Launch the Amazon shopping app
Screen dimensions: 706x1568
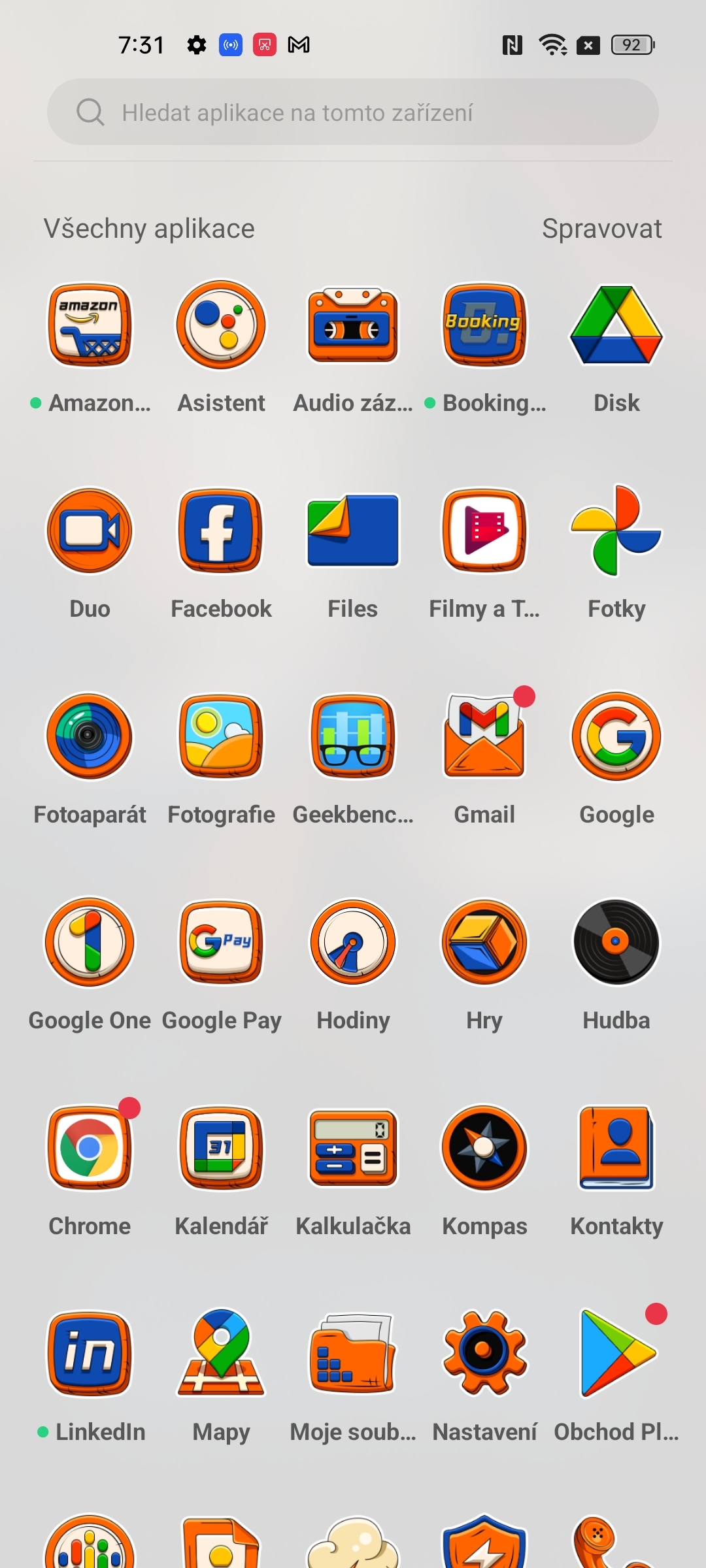tap(90, 325)
